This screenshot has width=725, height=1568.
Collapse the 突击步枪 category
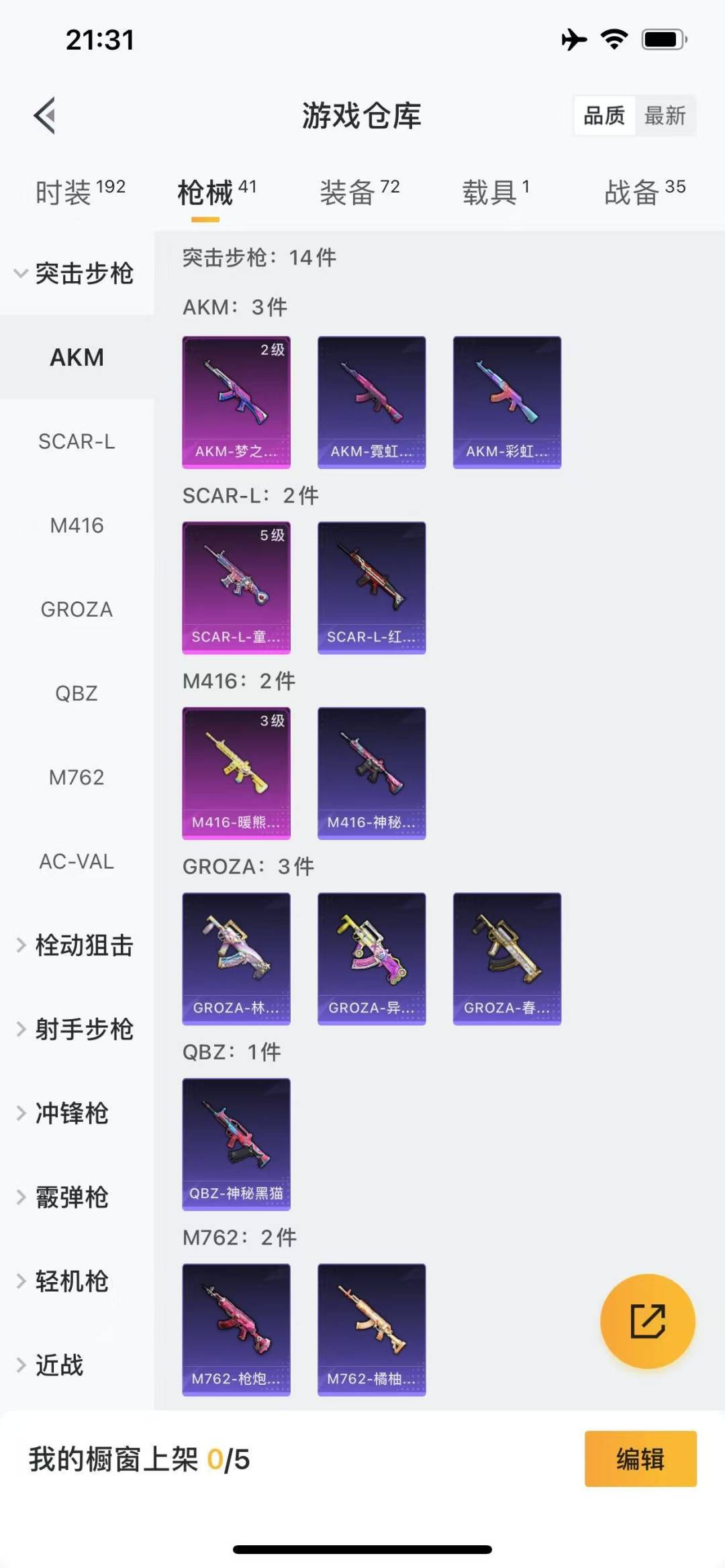coord(75,274)
